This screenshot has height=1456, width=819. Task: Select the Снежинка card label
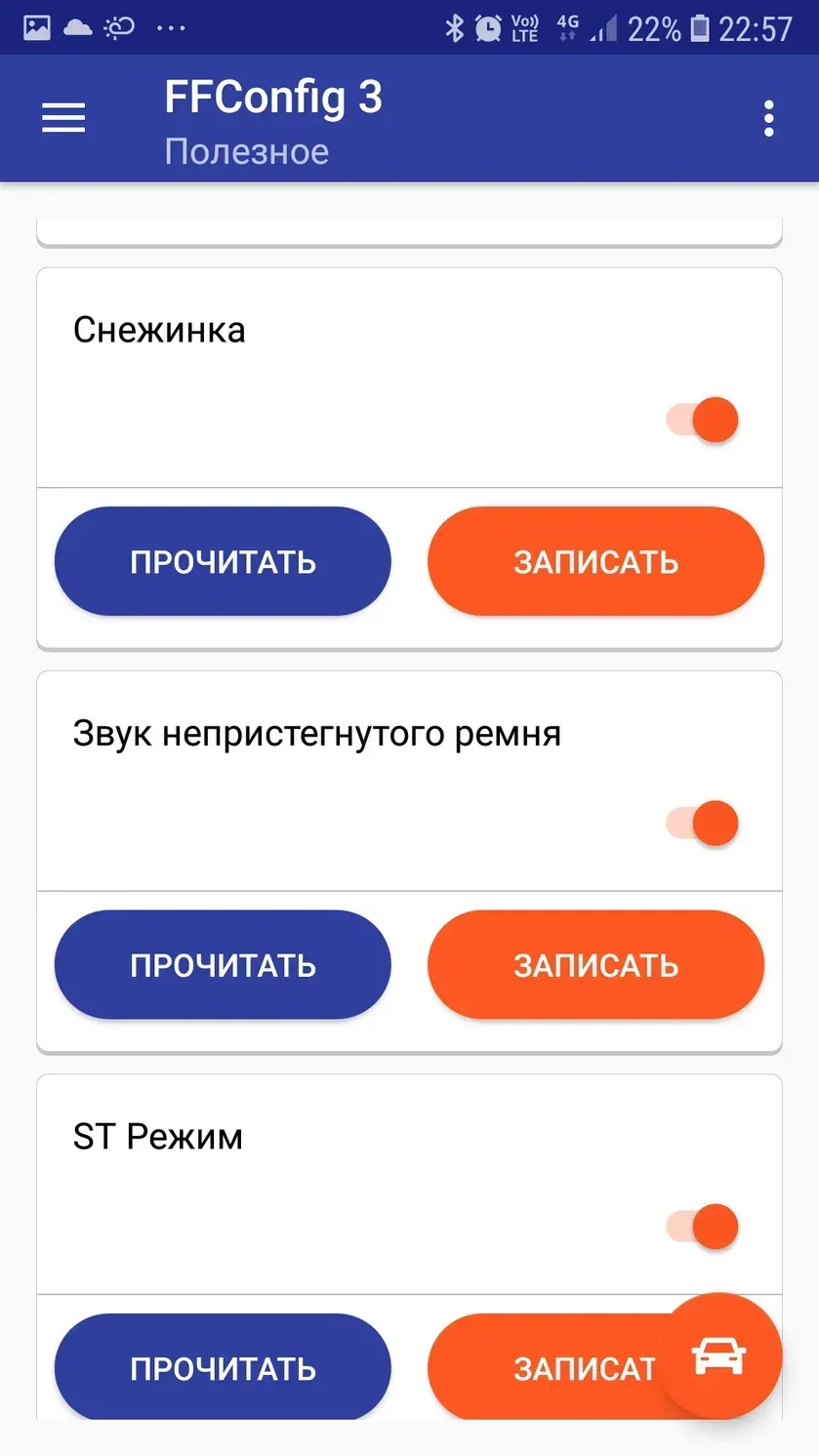click(158, 330)
